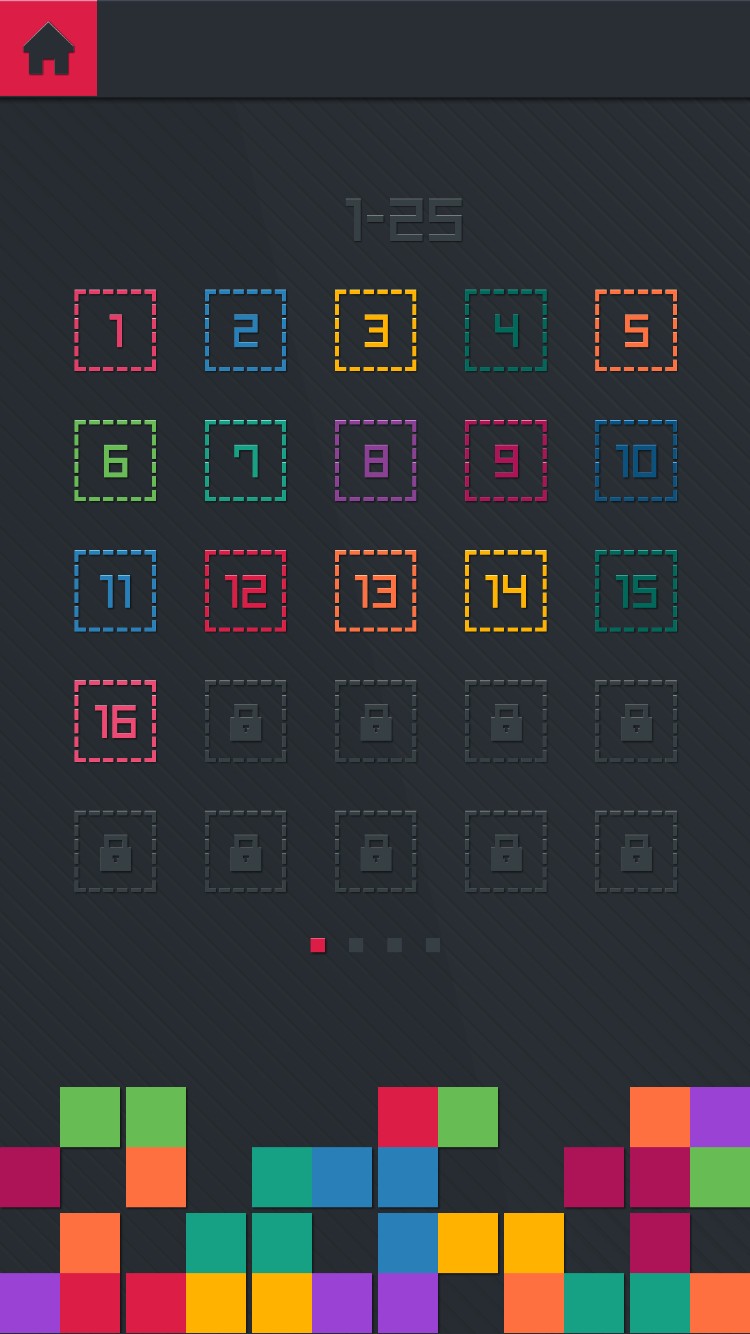Open level 7
This screenshot has height=1334, width=750.
(245, 460)
